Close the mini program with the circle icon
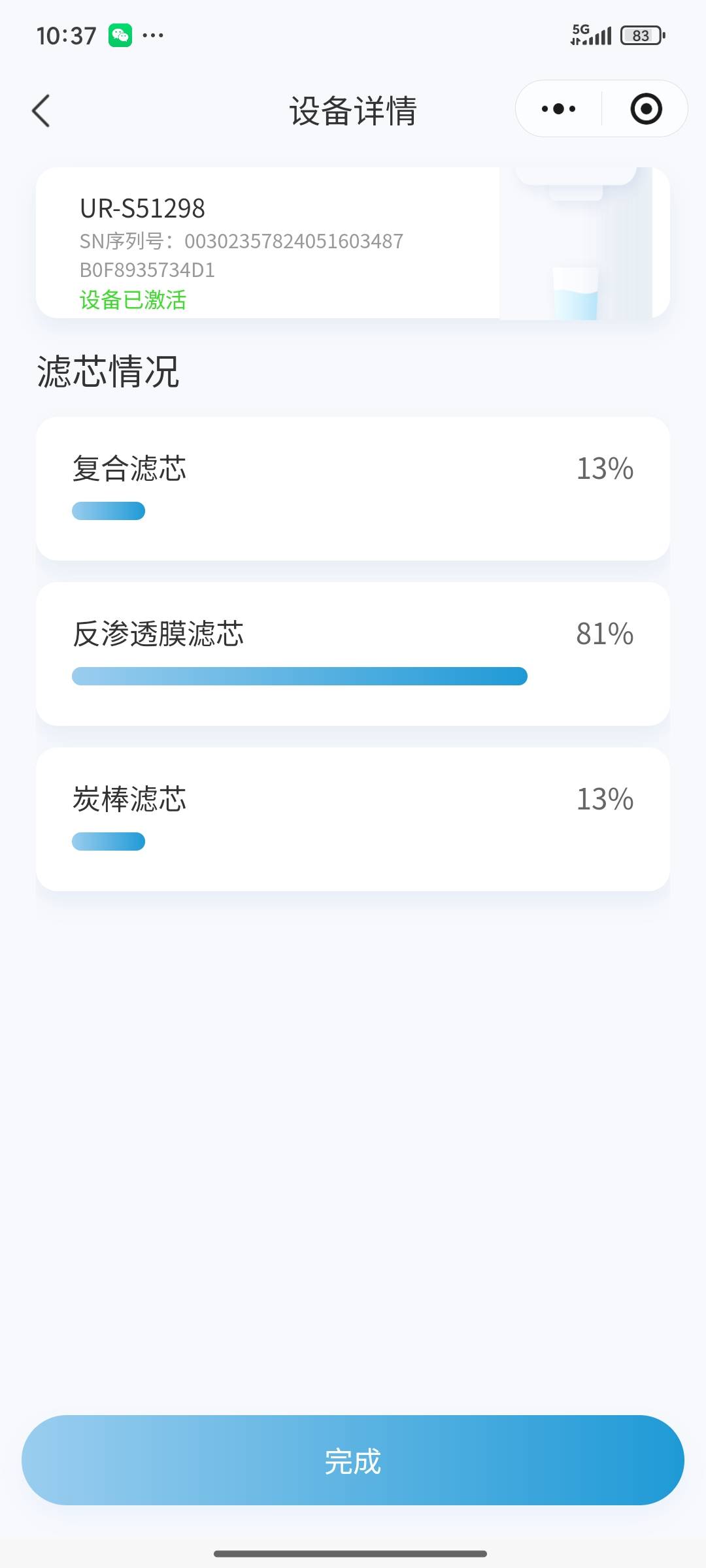Viewport: 706px width, 1568px height. tap(646, 109)
